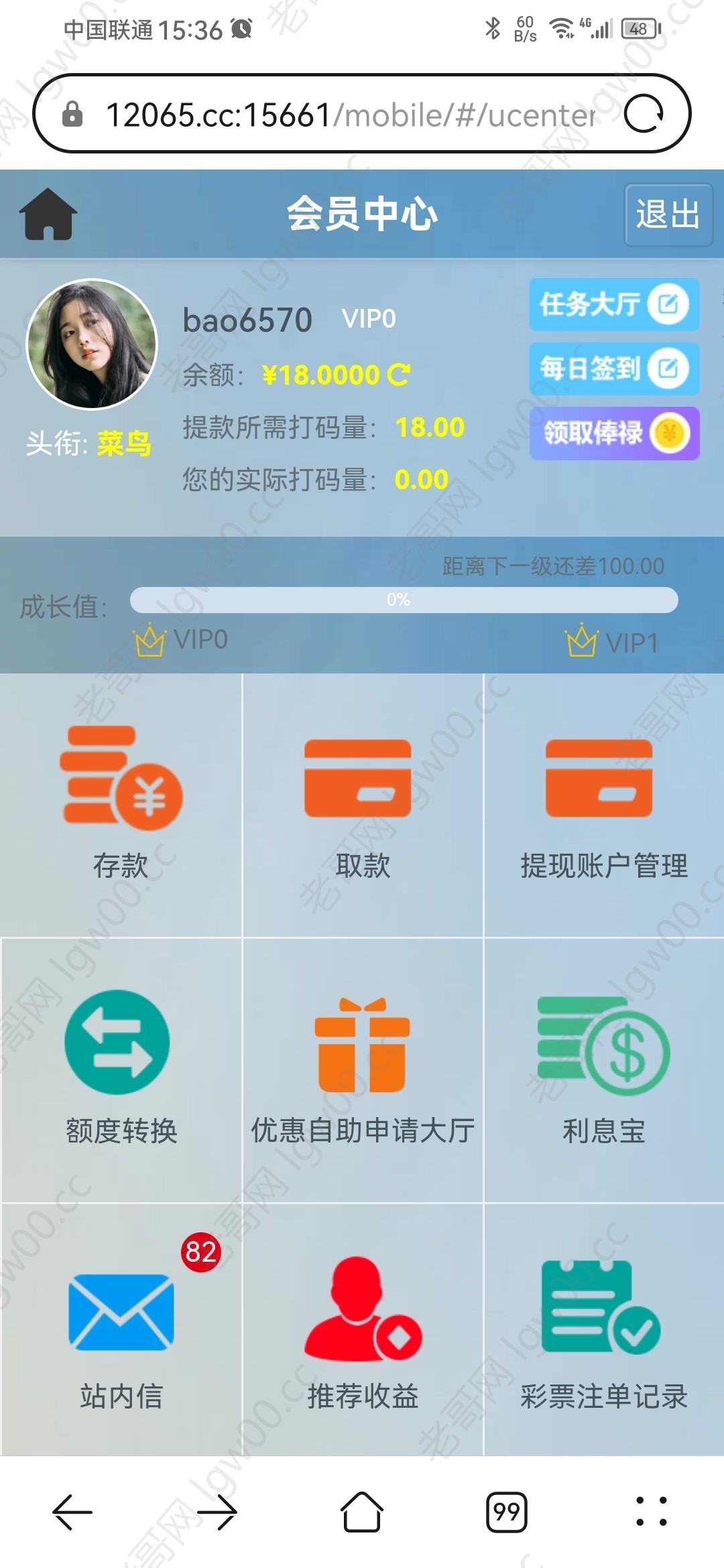Open 站内信 messages inbox
The width and height of the screenshot is (724, 1568).
121,1333
